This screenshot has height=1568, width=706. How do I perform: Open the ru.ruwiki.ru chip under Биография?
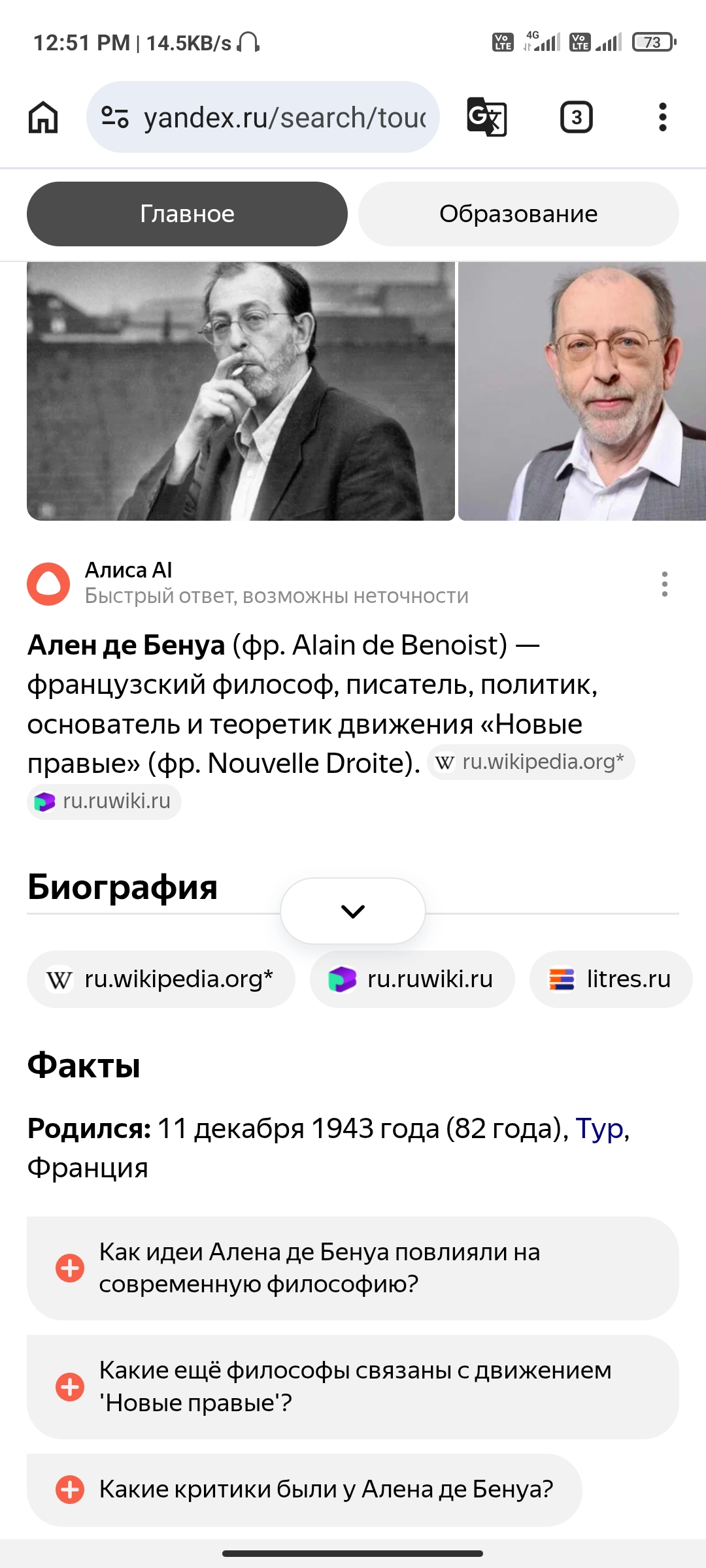tap(412, 979)
